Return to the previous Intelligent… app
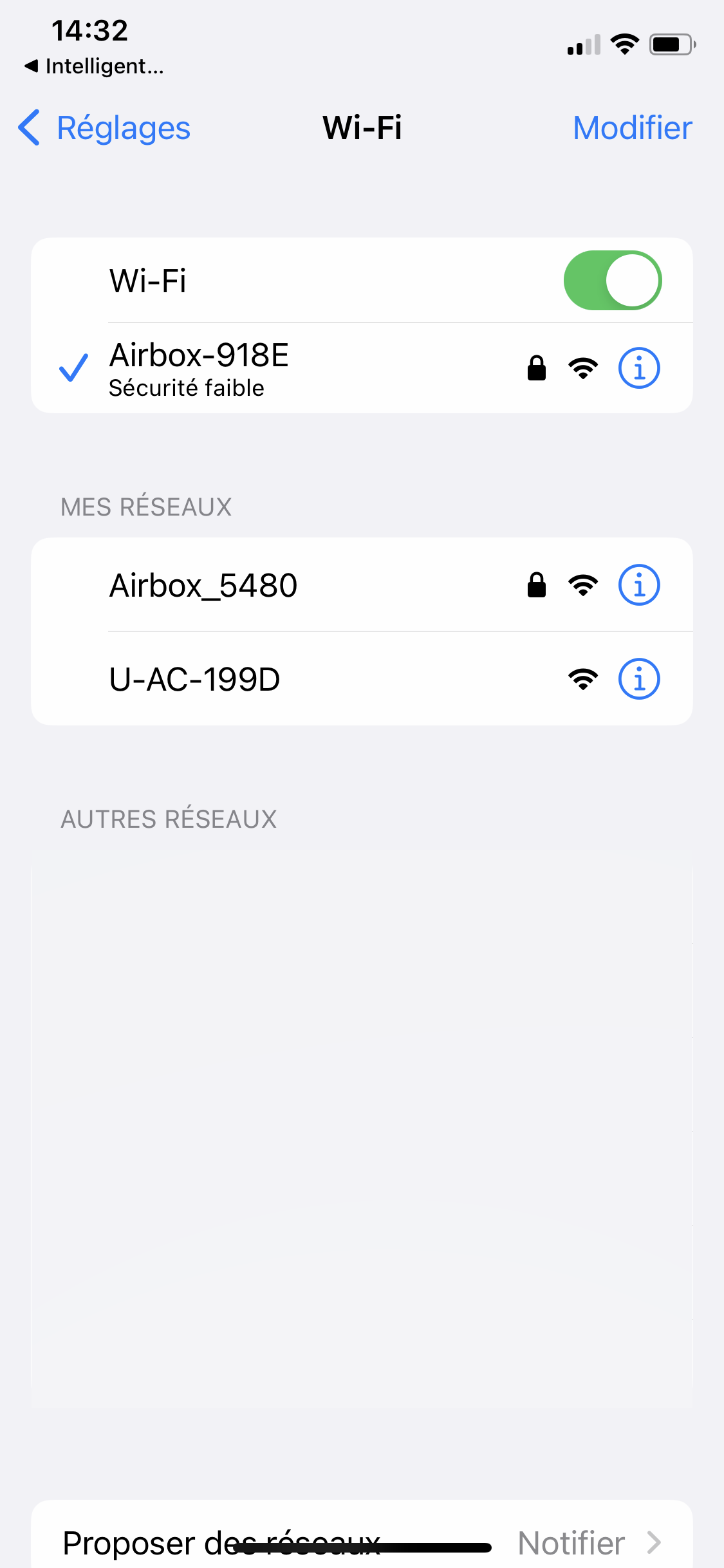This screenshot has height=1568, width=724. [x=94, y=66]
